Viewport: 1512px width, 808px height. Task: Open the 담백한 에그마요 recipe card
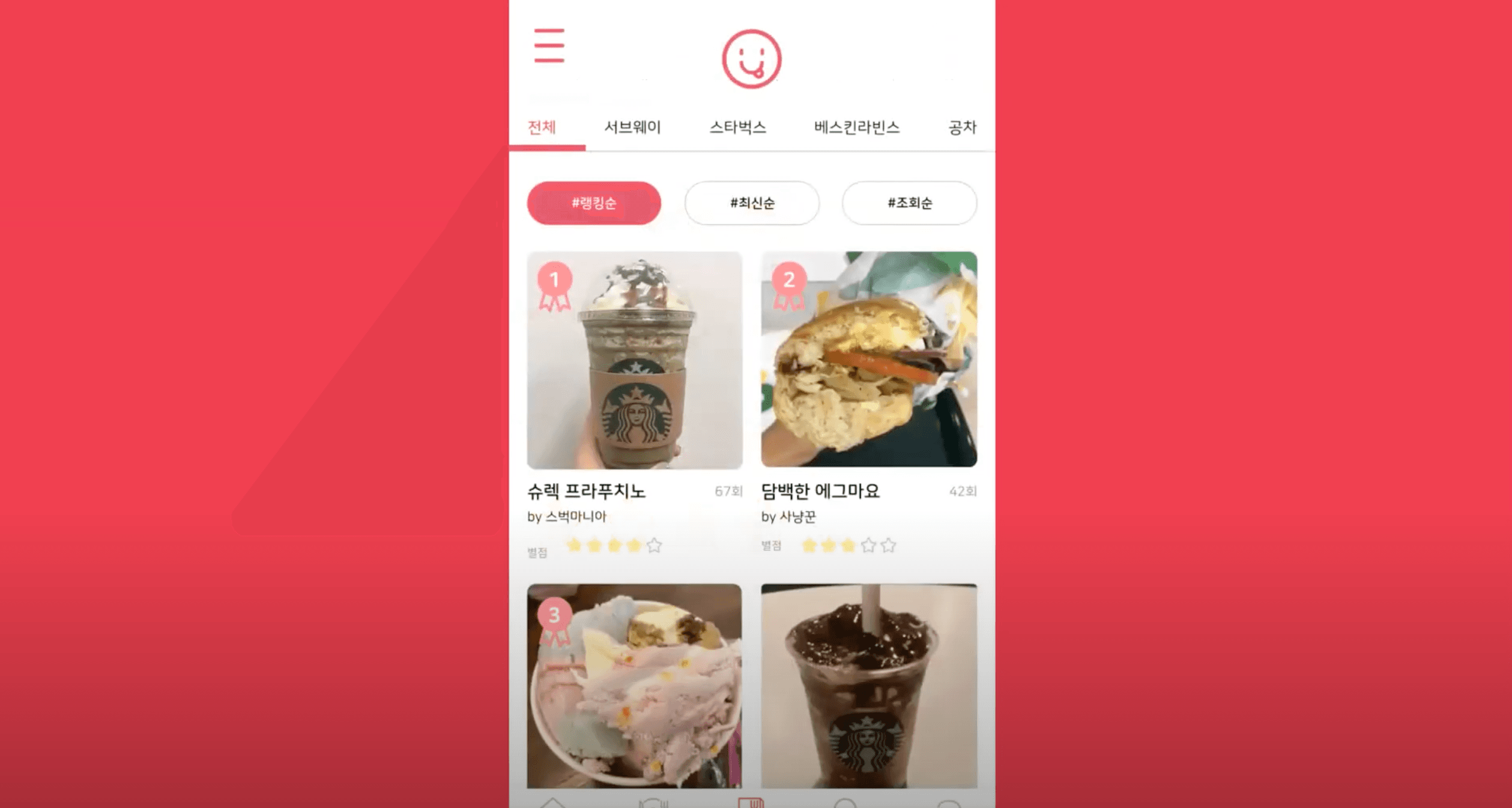point(869,360)
